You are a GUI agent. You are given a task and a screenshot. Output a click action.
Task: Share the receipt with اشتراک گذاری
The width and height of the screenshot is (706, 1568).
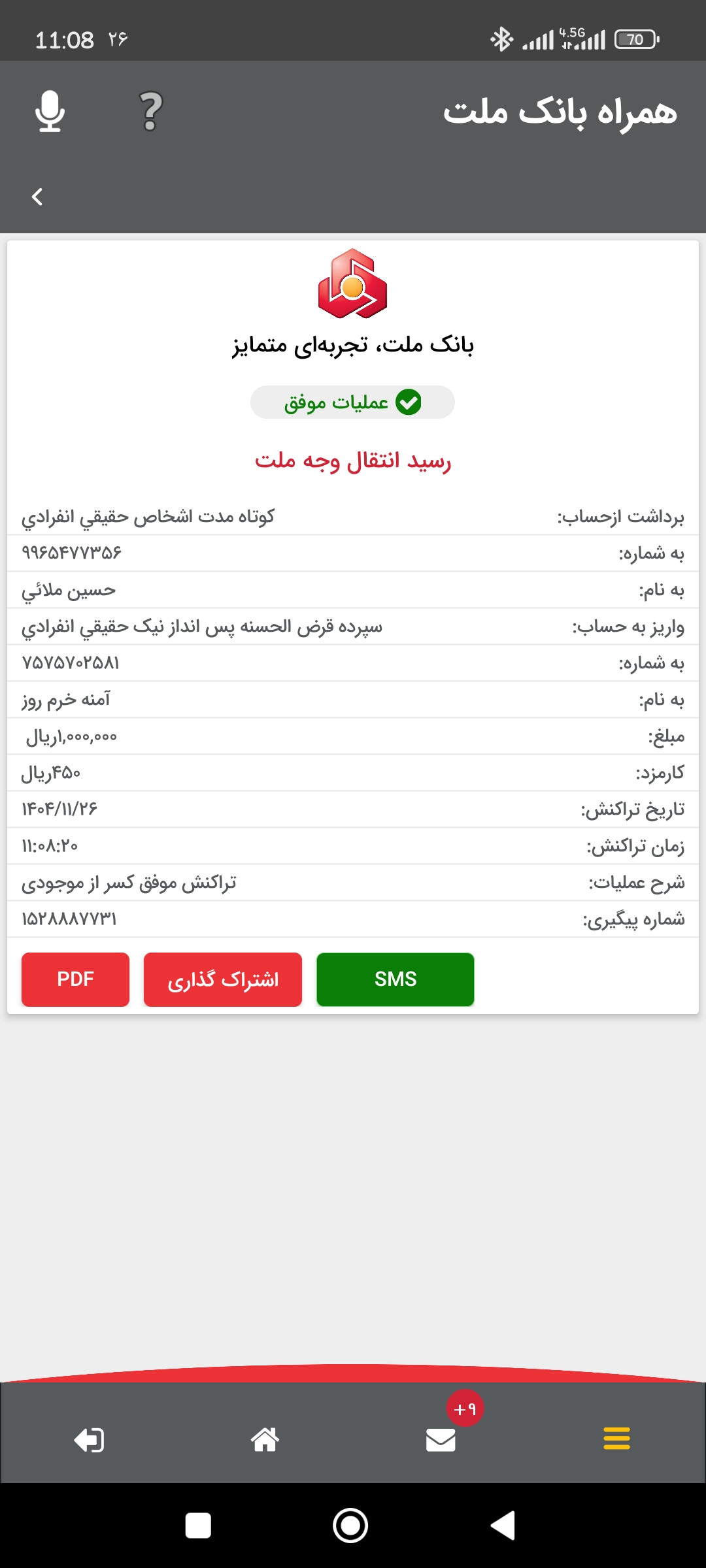[x=223, y=979]
